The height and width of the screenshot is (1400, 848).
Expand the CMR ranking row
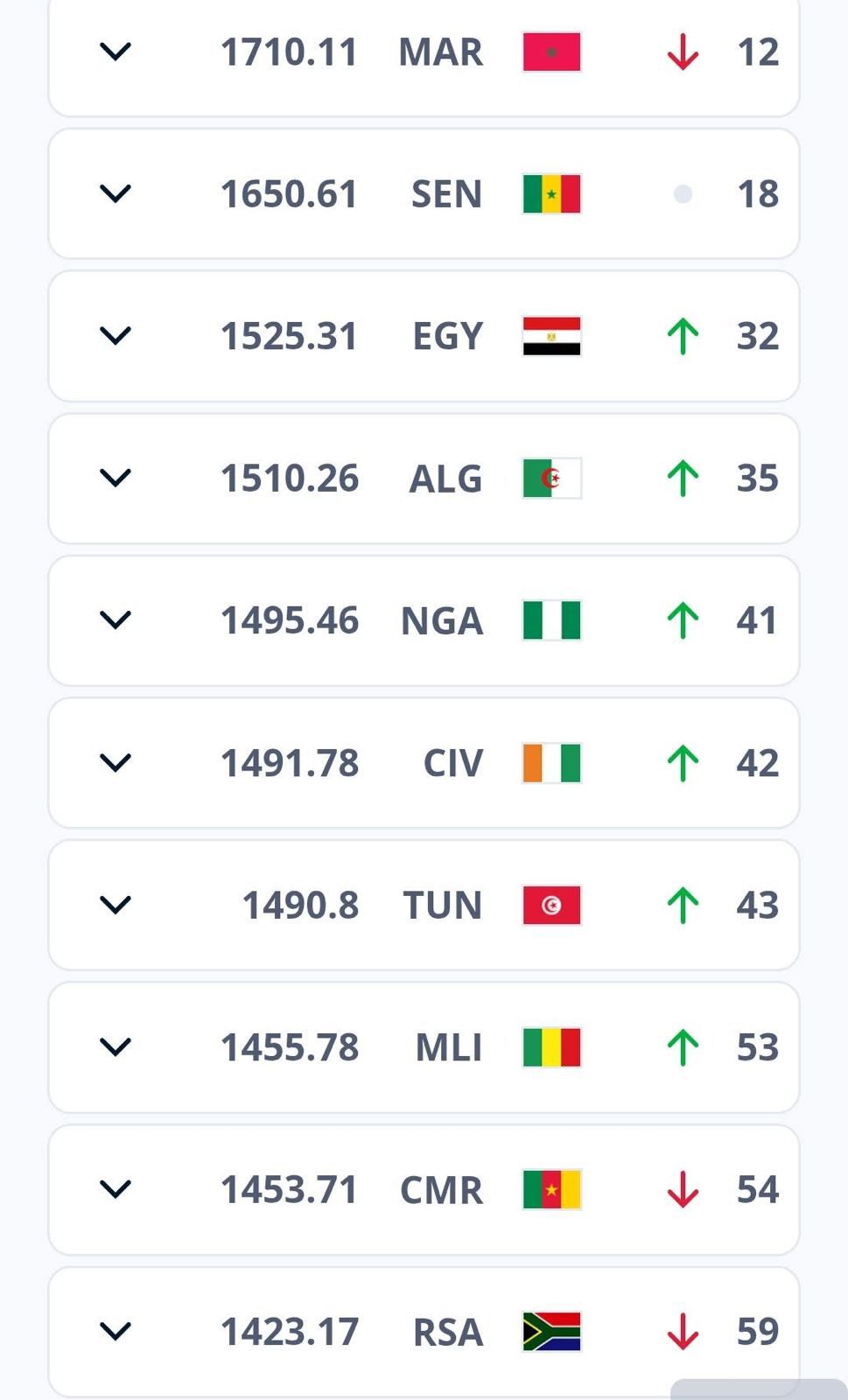(115, 1189)
